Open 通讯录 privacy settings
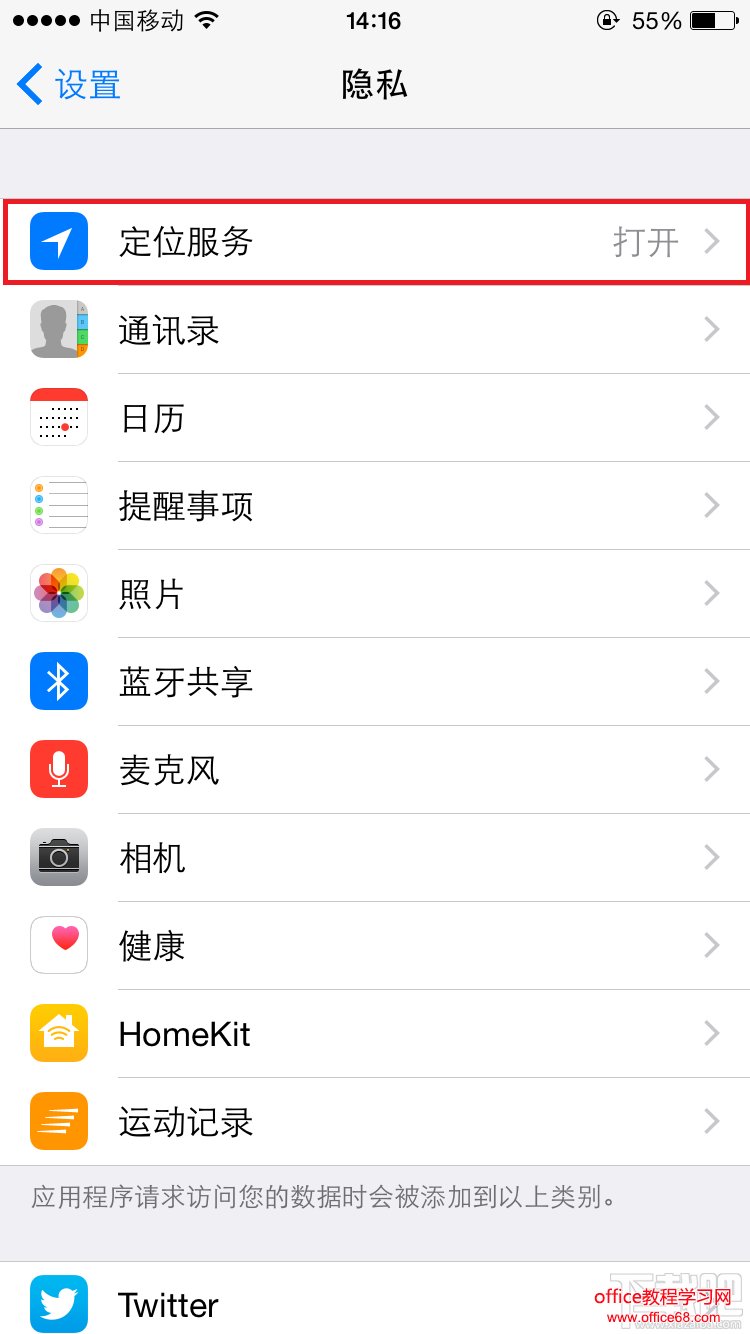 (375, 330)
